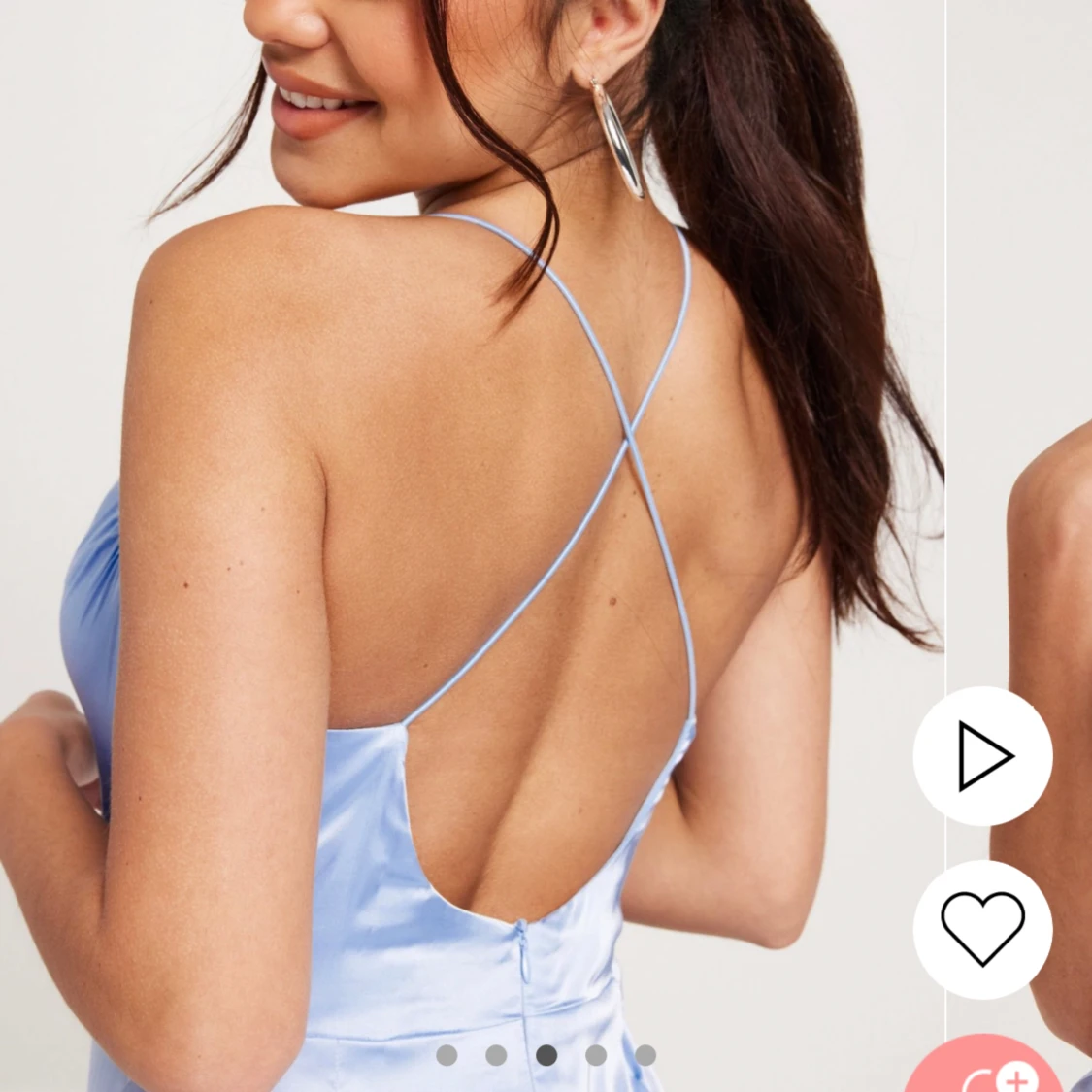Play the product video
The height and width of the screenshot is (1092, 1092).
(982, 756)
